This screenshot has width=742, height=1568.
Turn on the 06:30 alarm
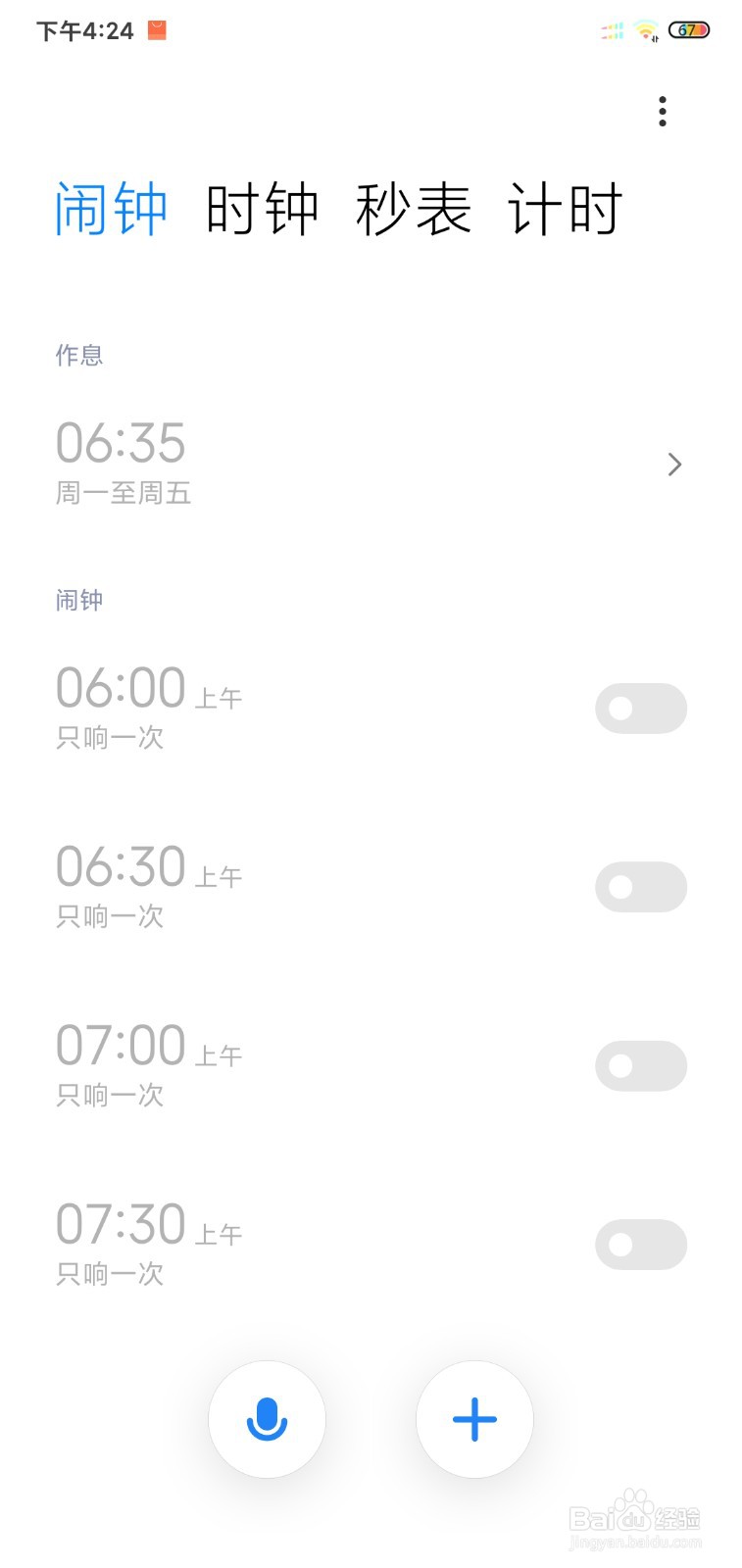coord(640,886)
